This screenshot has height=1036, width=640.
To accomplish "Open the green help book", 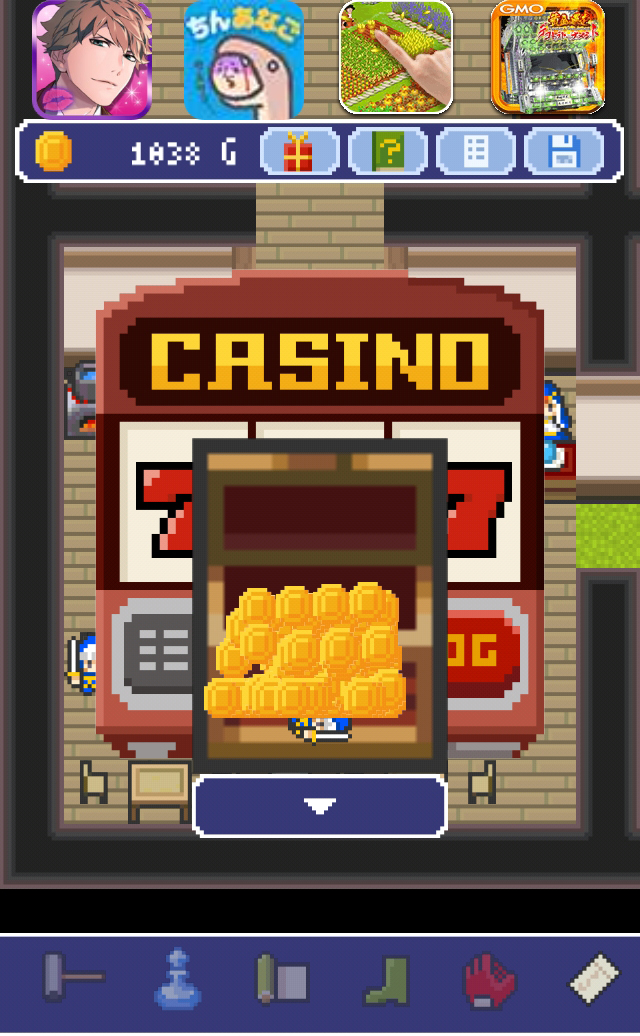I will coord(387,153).
